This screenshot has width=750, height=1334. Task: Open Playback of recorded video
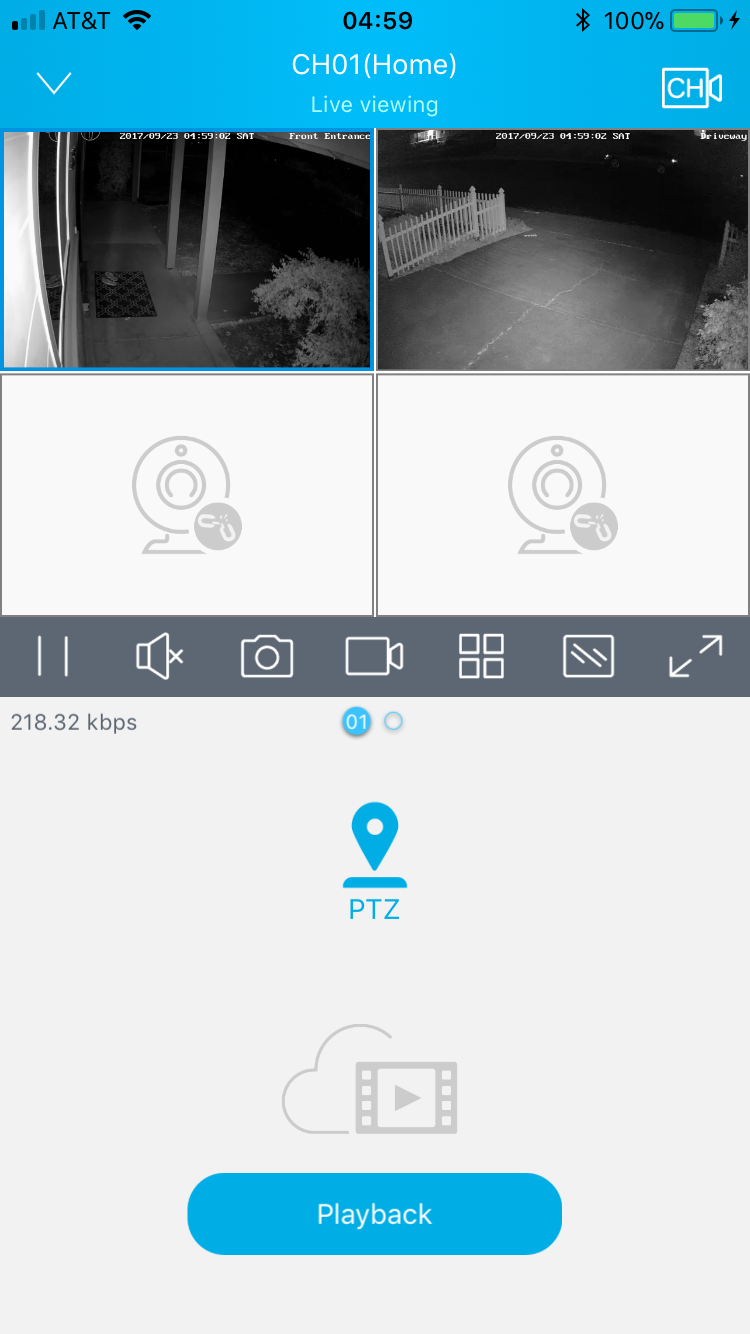[375, 1214]
